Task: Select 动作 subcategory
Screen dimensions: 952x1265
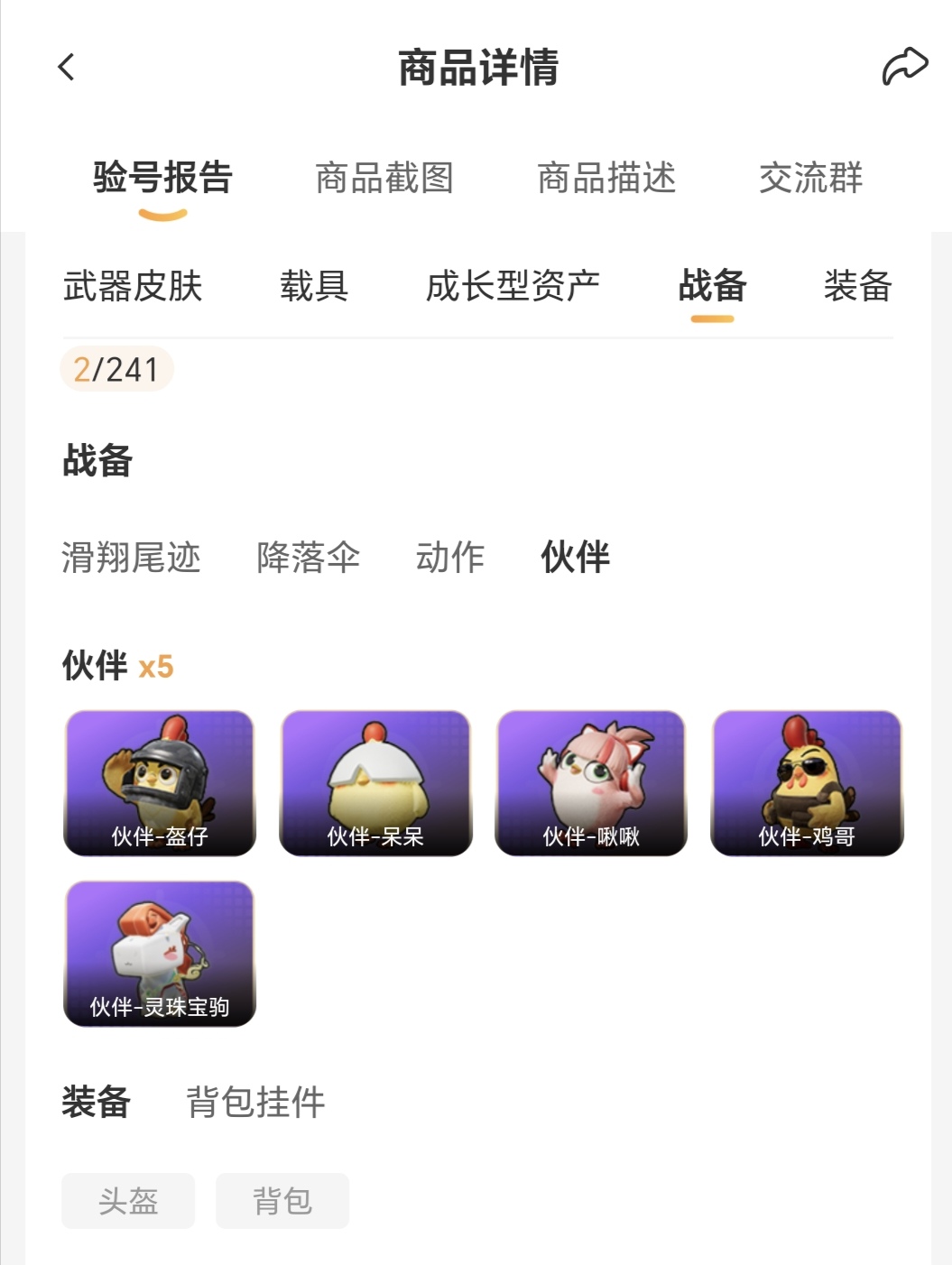Action: coord(449,557)
